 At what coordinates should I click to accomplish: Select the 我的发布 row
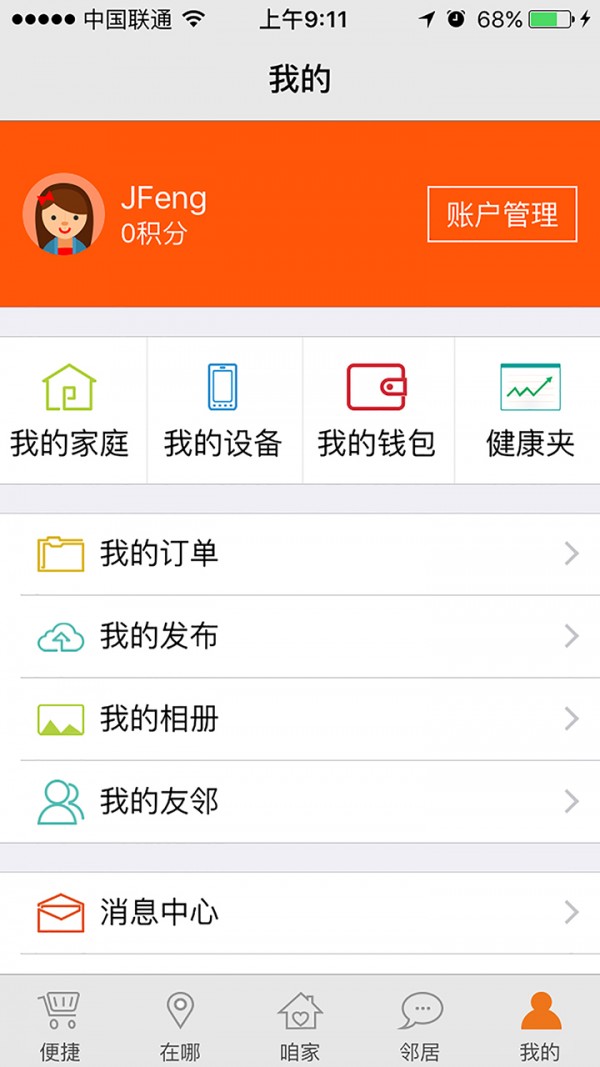(x=300, y=637)
